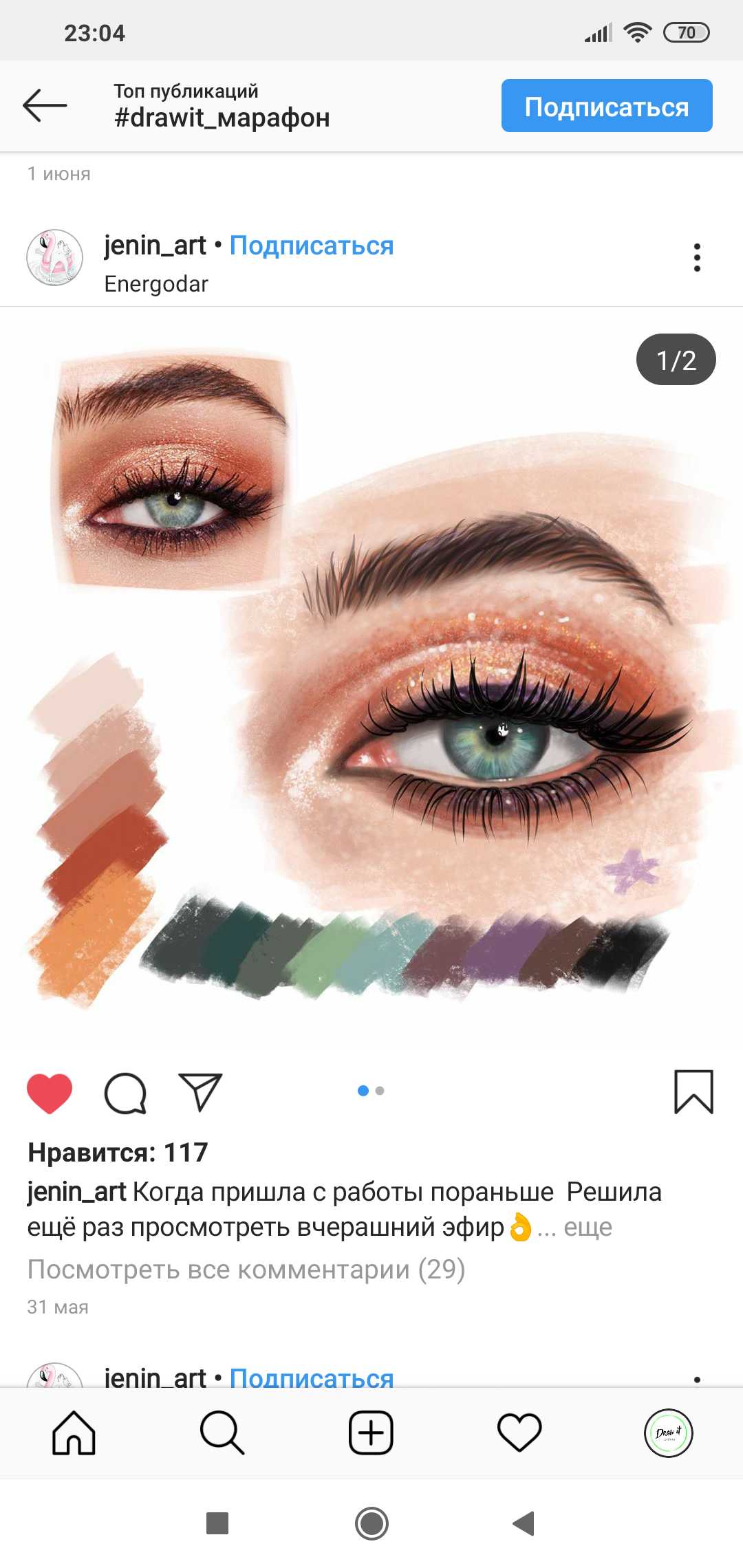
Task: Open the Energodar location
Action: pyautogui.click(x=156, y=284)
